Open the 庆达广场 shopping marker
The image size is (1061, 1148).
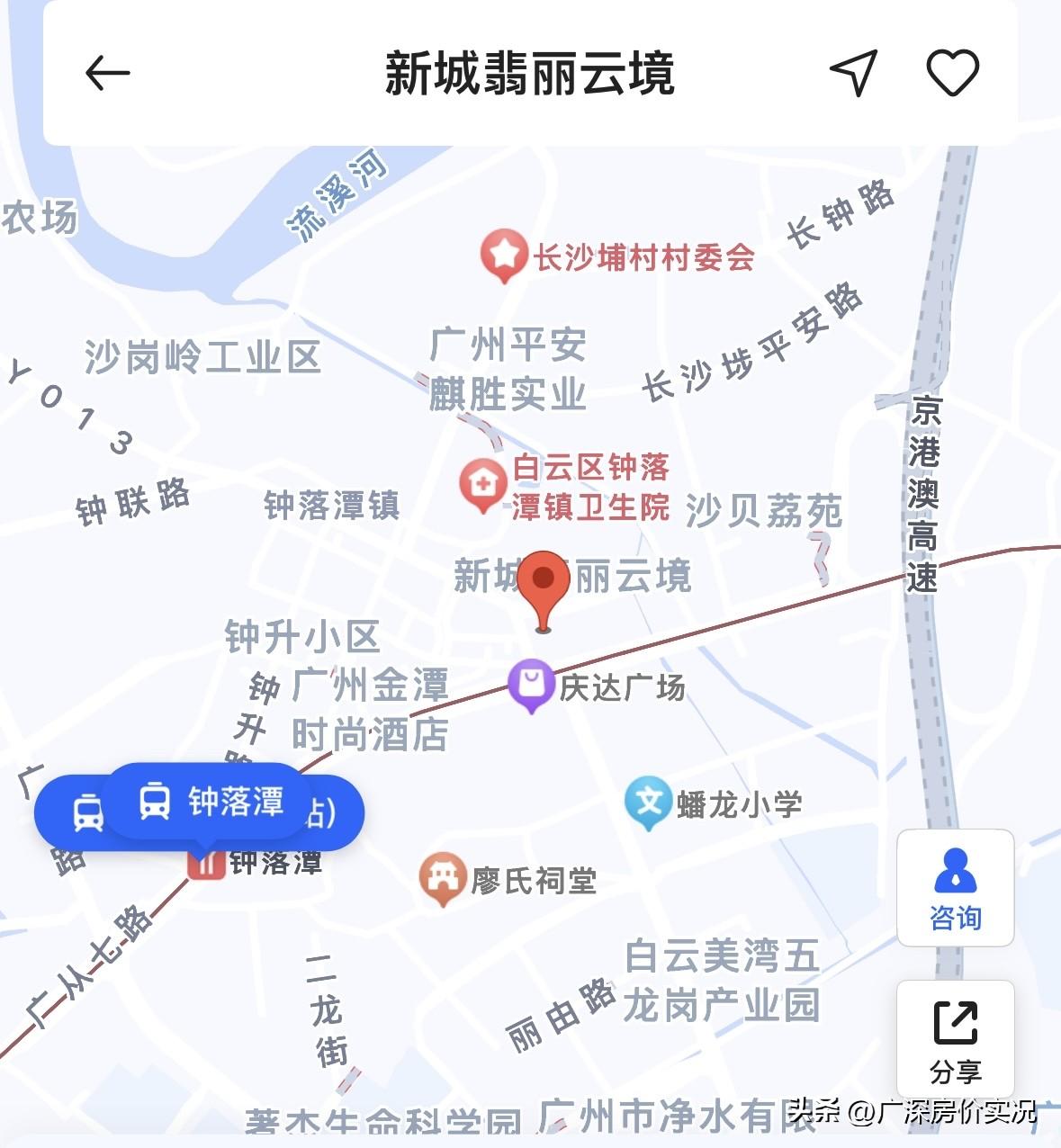pos(531,686)
